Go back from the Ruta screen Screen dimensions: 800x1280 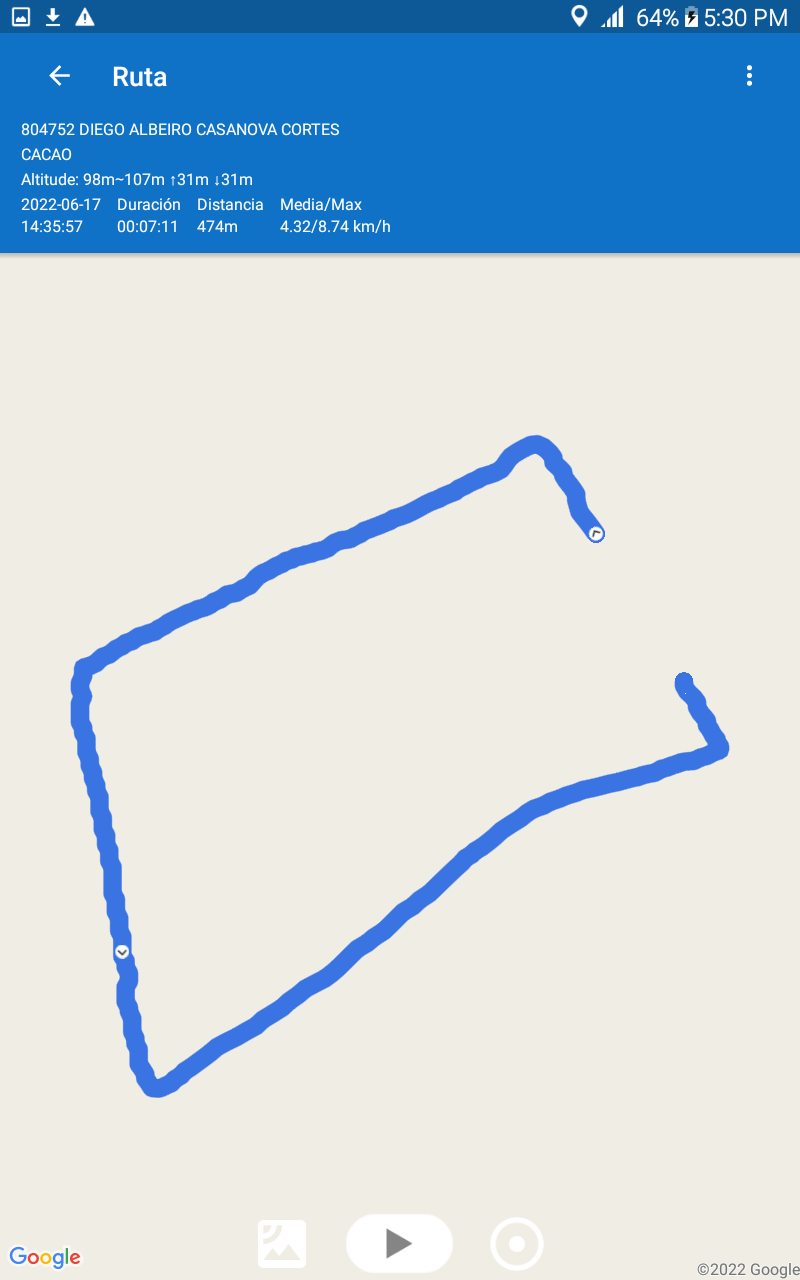59,76
